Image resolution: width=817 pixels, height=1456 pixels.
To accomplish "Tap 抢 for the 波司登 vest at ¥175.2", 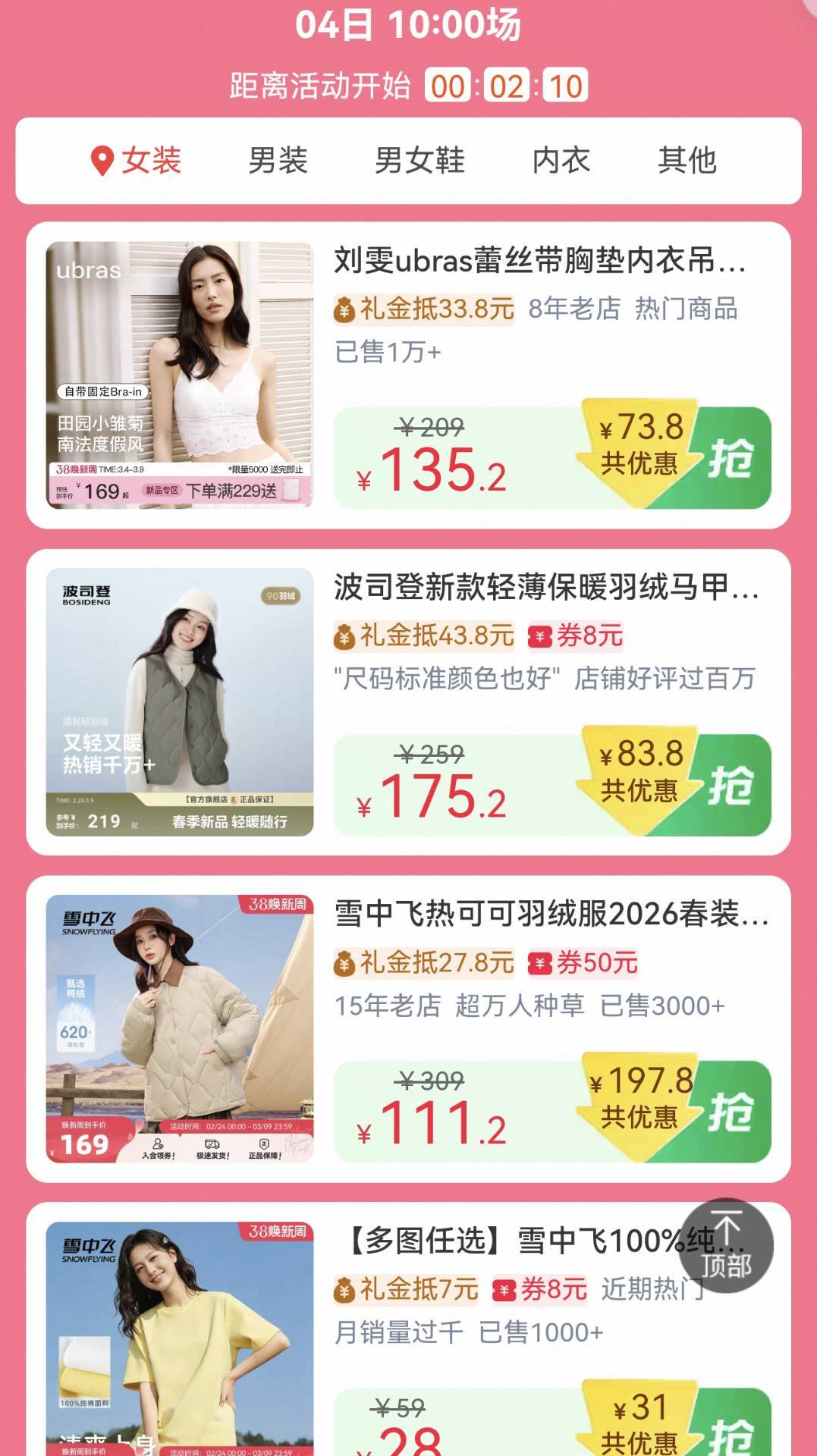I will pyautogui.click(x=730, y=786).
